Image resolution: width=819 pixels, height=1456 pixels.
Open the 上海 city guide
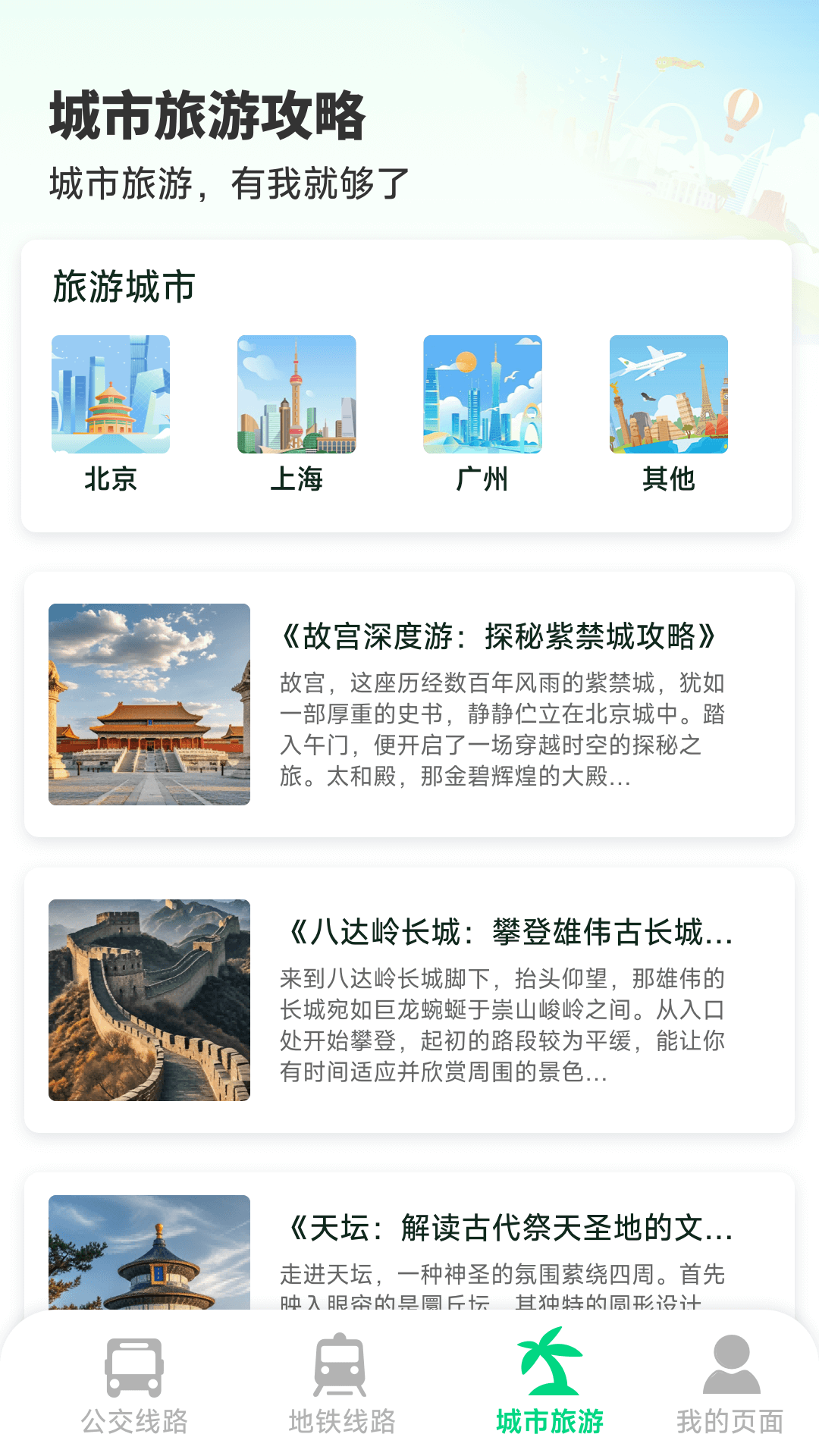click(297, 414)
